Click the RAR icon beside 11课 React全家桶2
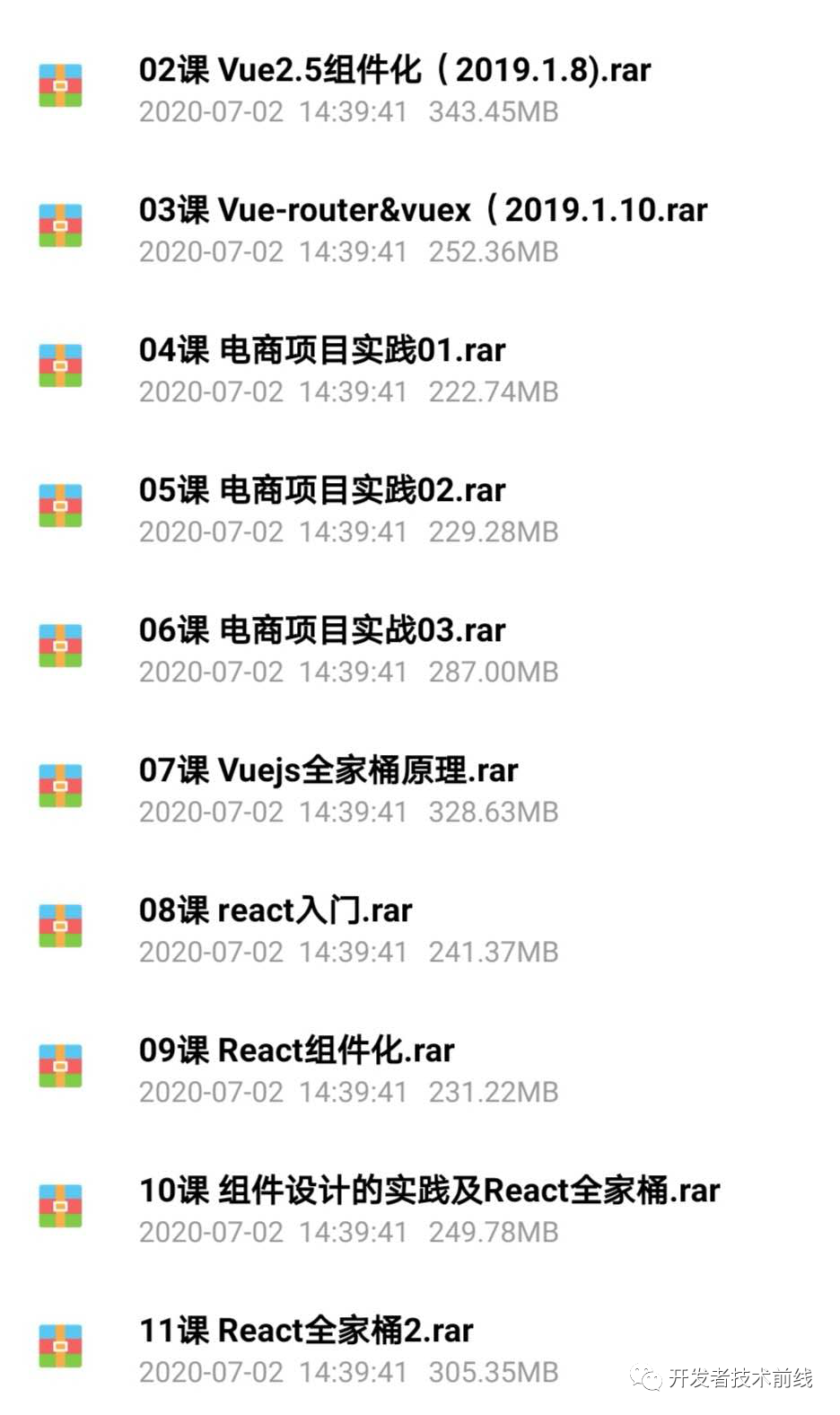The width and height of the screenshot is (840, 1415). point(59,1346)
